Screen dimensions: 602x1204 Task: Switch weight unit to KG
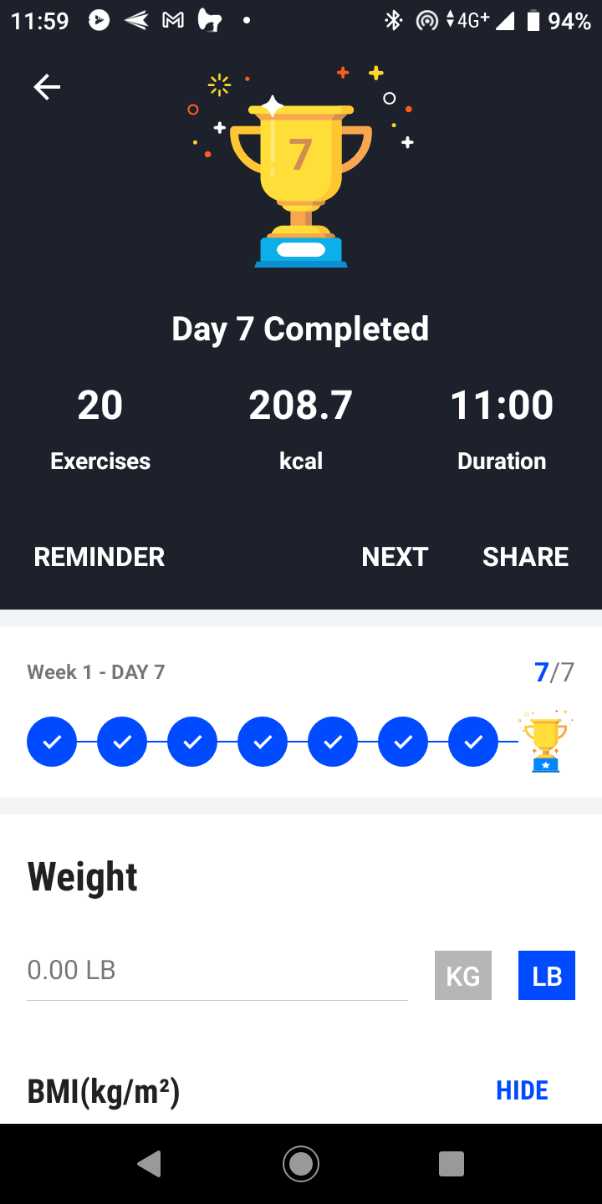[x=463, y=975]
